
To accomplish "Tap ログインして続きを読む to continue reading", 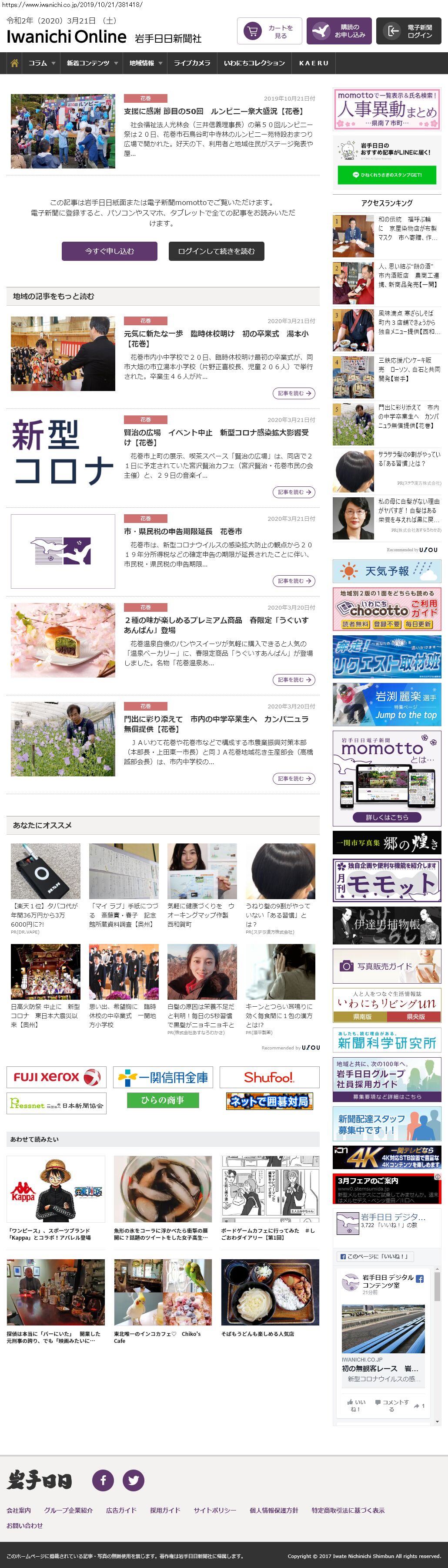I will point(217,251).
